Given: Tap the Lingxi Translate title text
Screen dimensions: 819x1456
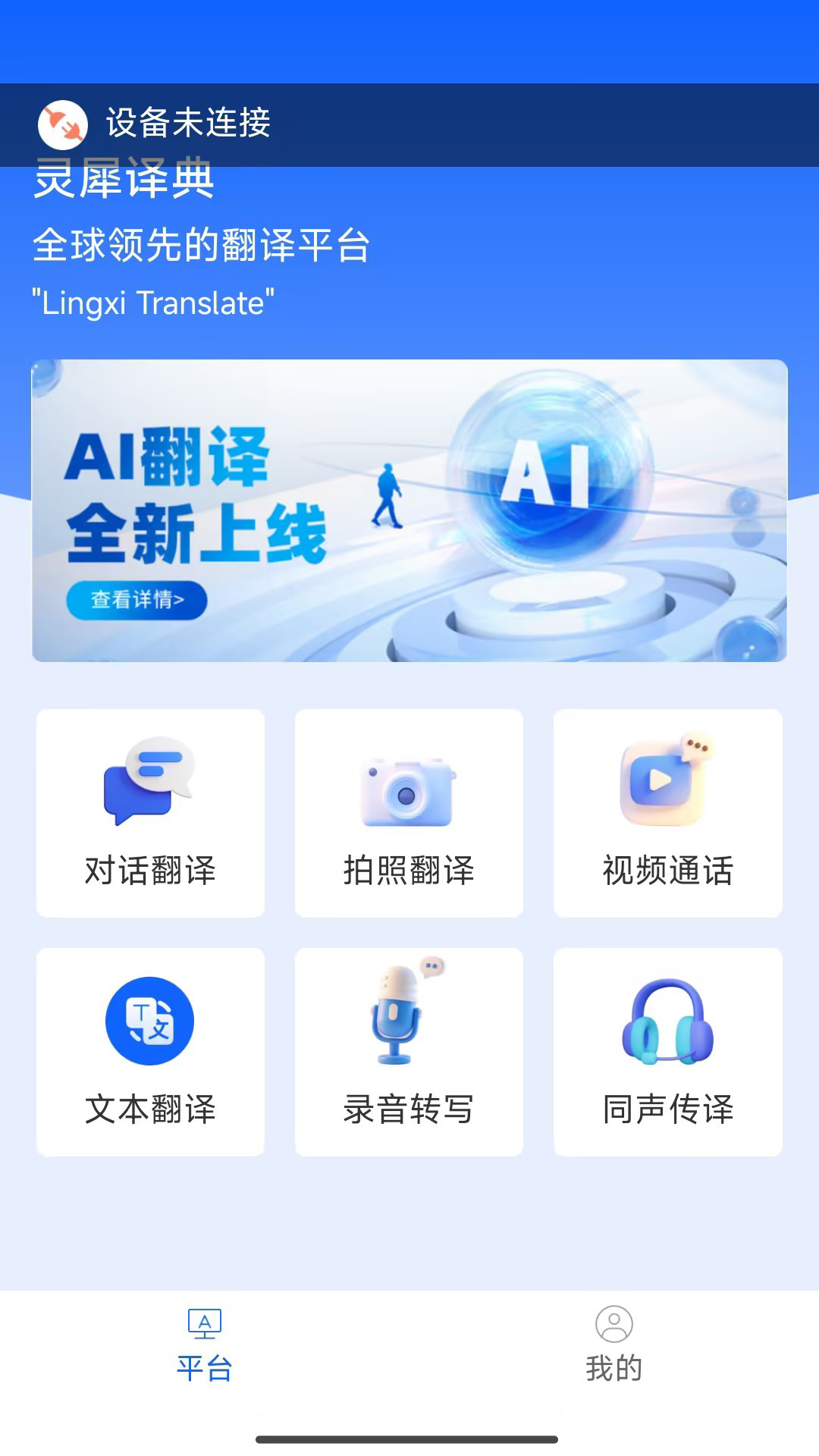Looking at the screenshot, I should 152,303.
